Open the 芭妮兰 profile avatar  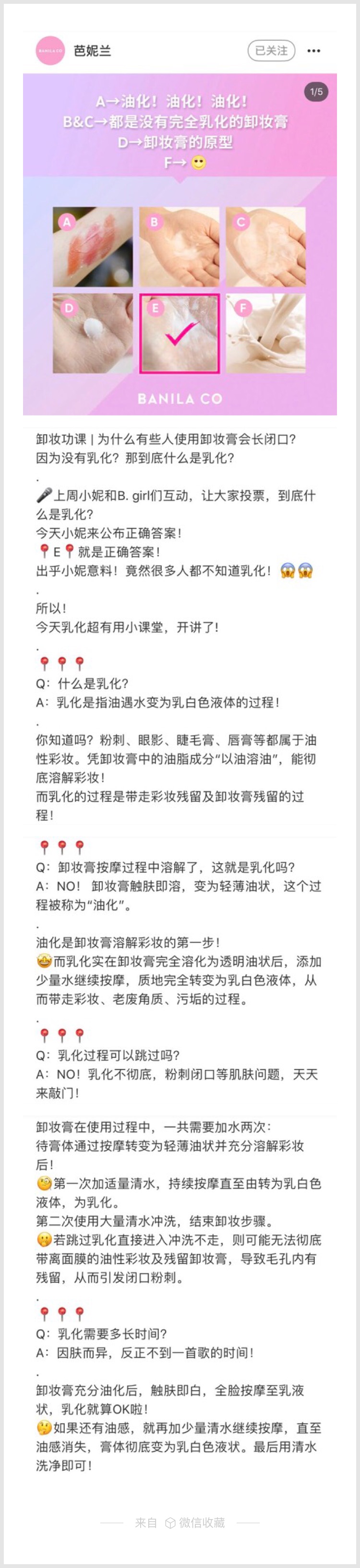pyautogui.click(x=50, y=50)
